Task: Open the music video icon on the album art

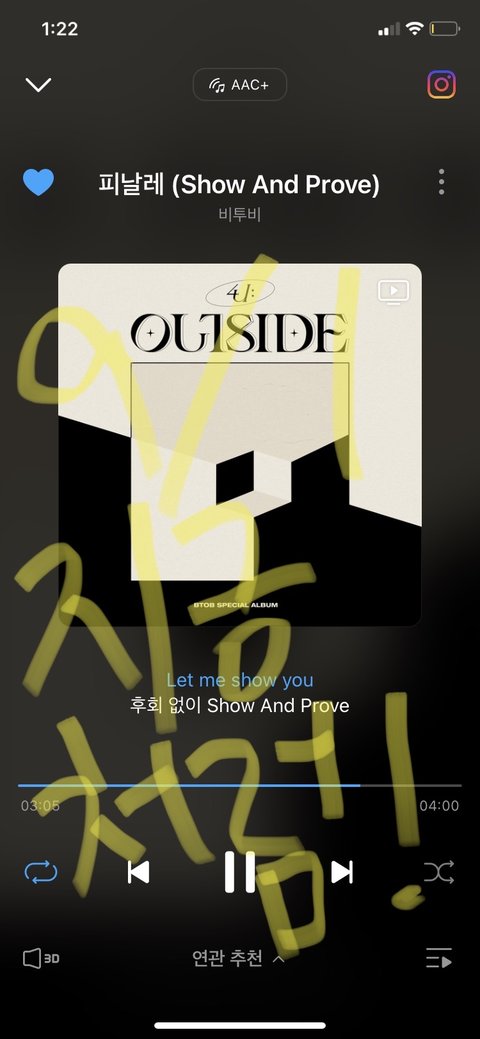Action: click(393, 292)
